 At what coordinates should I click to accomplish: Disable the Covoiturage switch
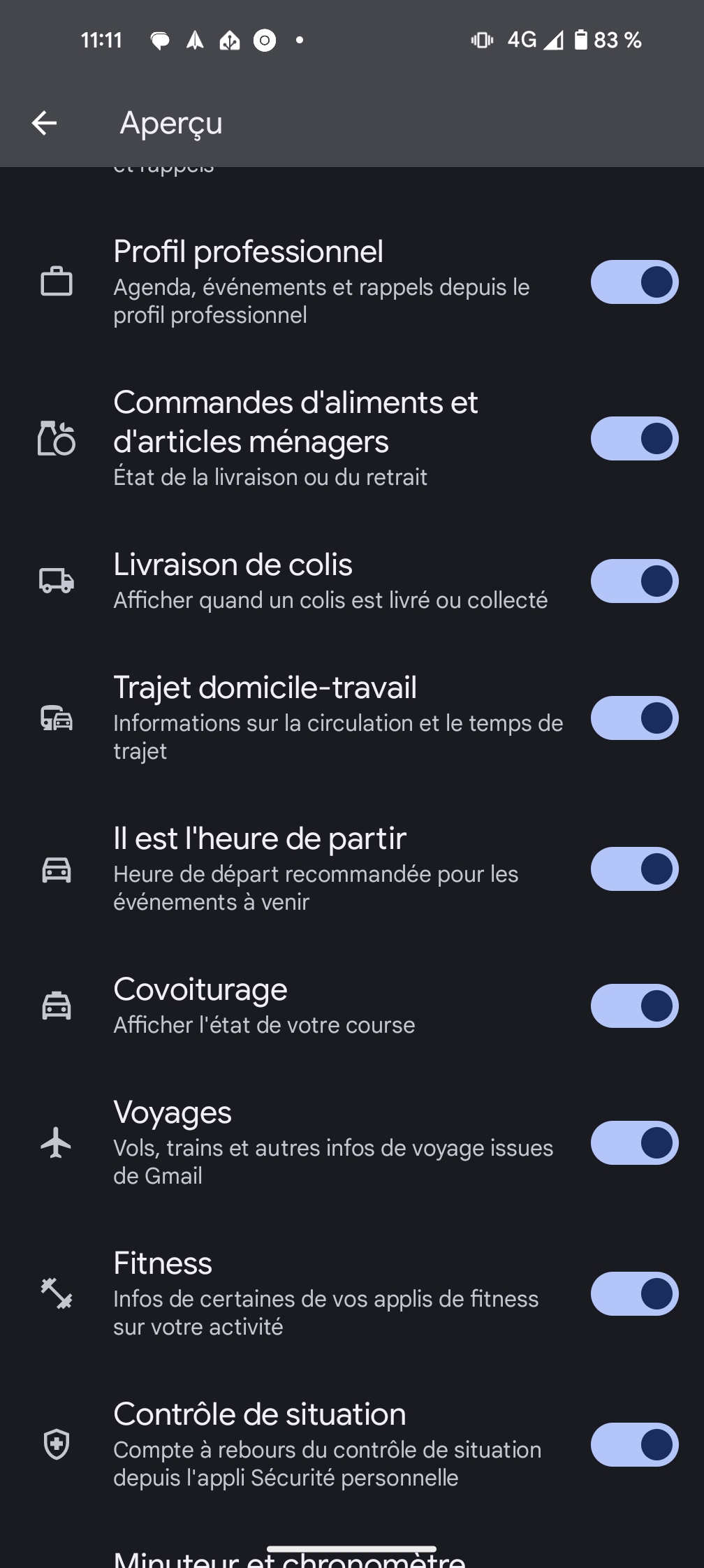coord(634,1006)
